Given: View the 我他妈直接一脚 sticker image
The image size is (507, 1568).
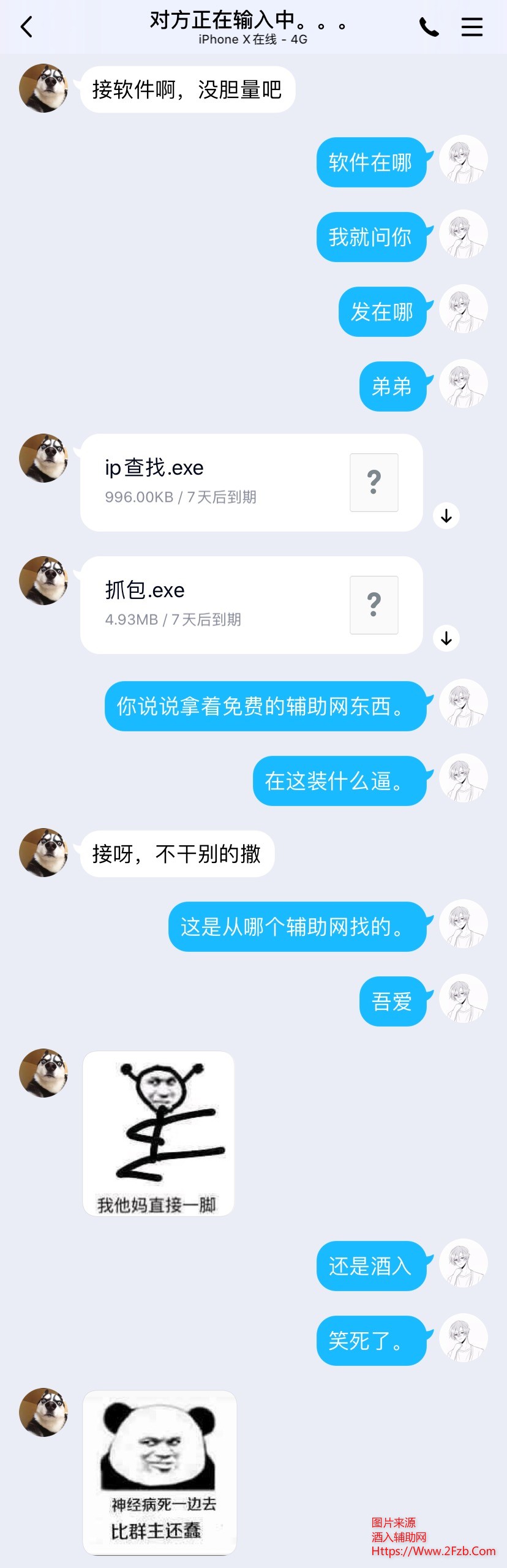Looking at the screenshot, I should 159,1133.
